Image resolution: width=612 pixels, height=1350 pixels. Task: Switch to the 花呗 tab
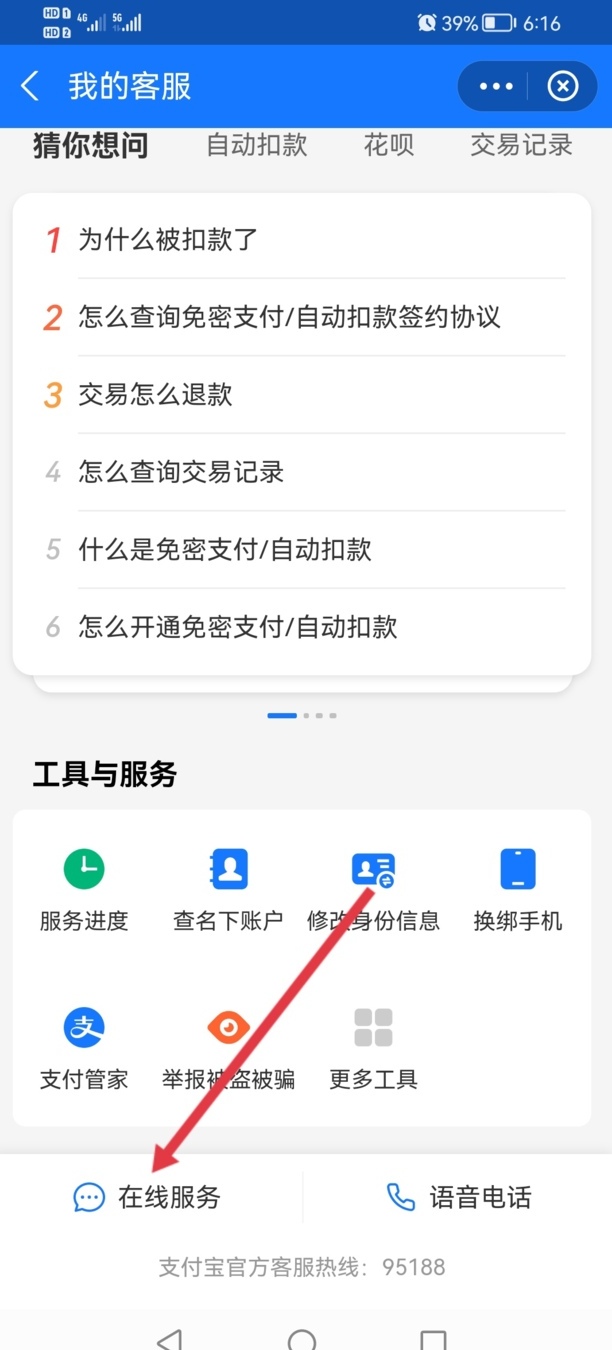point(388,145)
